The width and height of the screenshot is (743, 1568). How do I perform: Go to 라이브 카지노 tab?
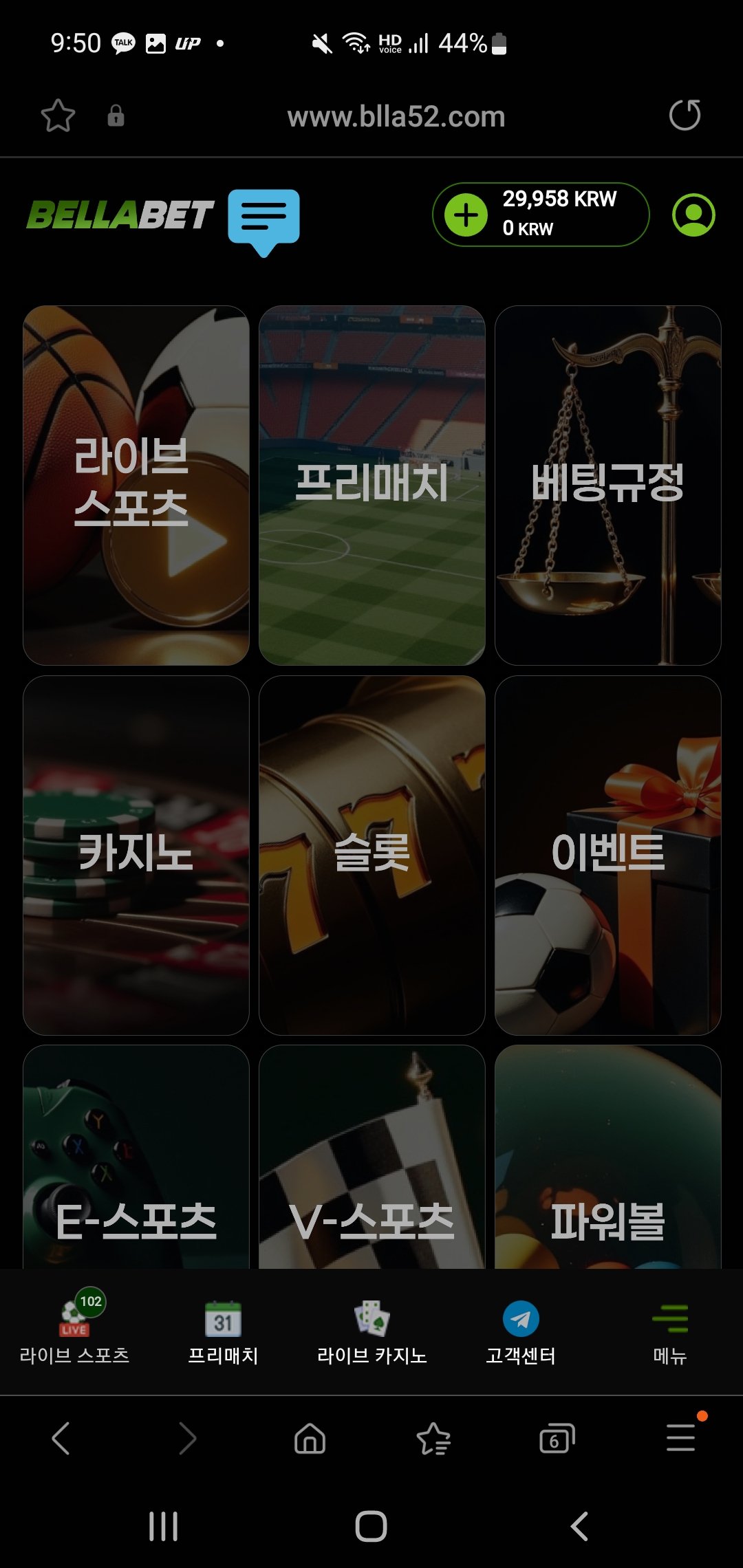coord(371,1331)
